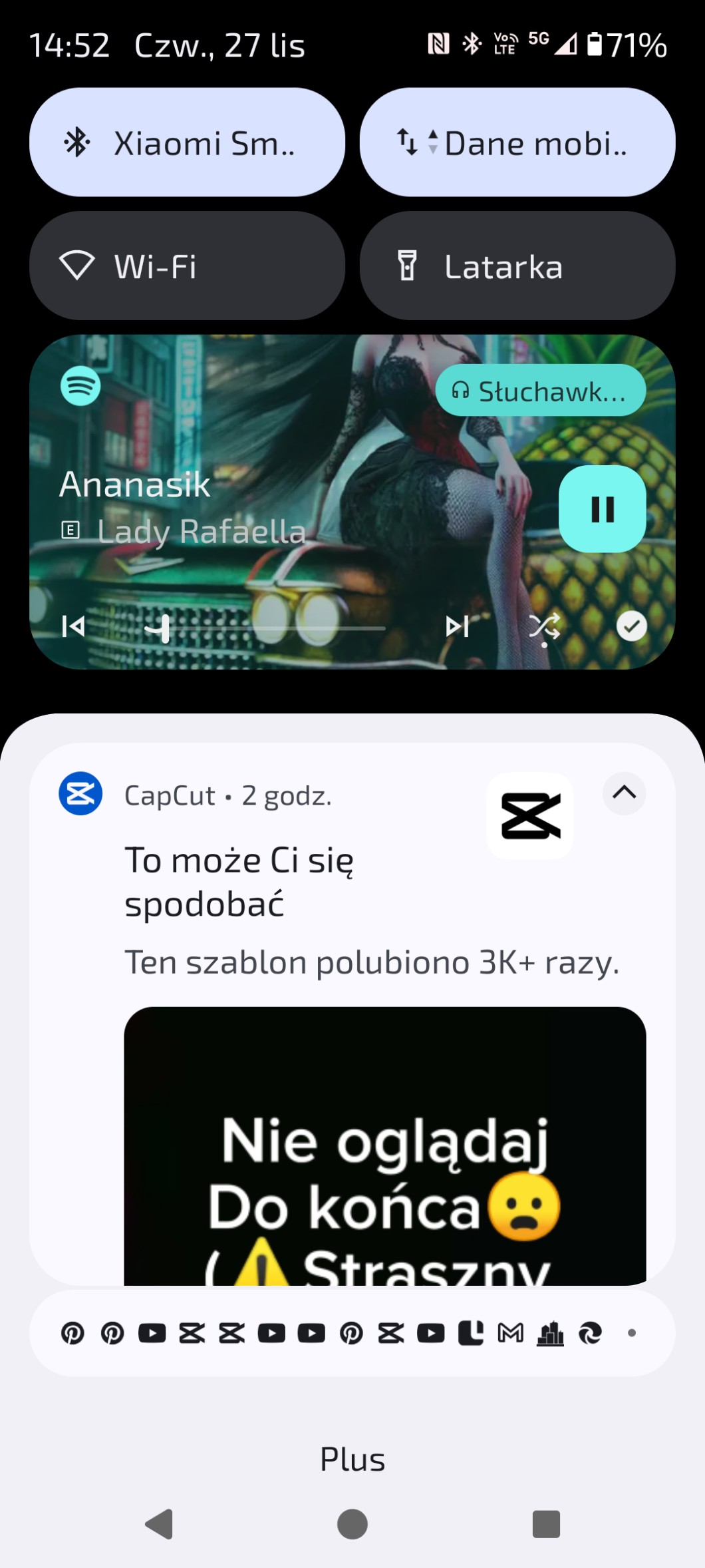Turn on Latarka flashlight
Image resolution: width=705 pixels, height=1568 pixels.
coord(517,266)
